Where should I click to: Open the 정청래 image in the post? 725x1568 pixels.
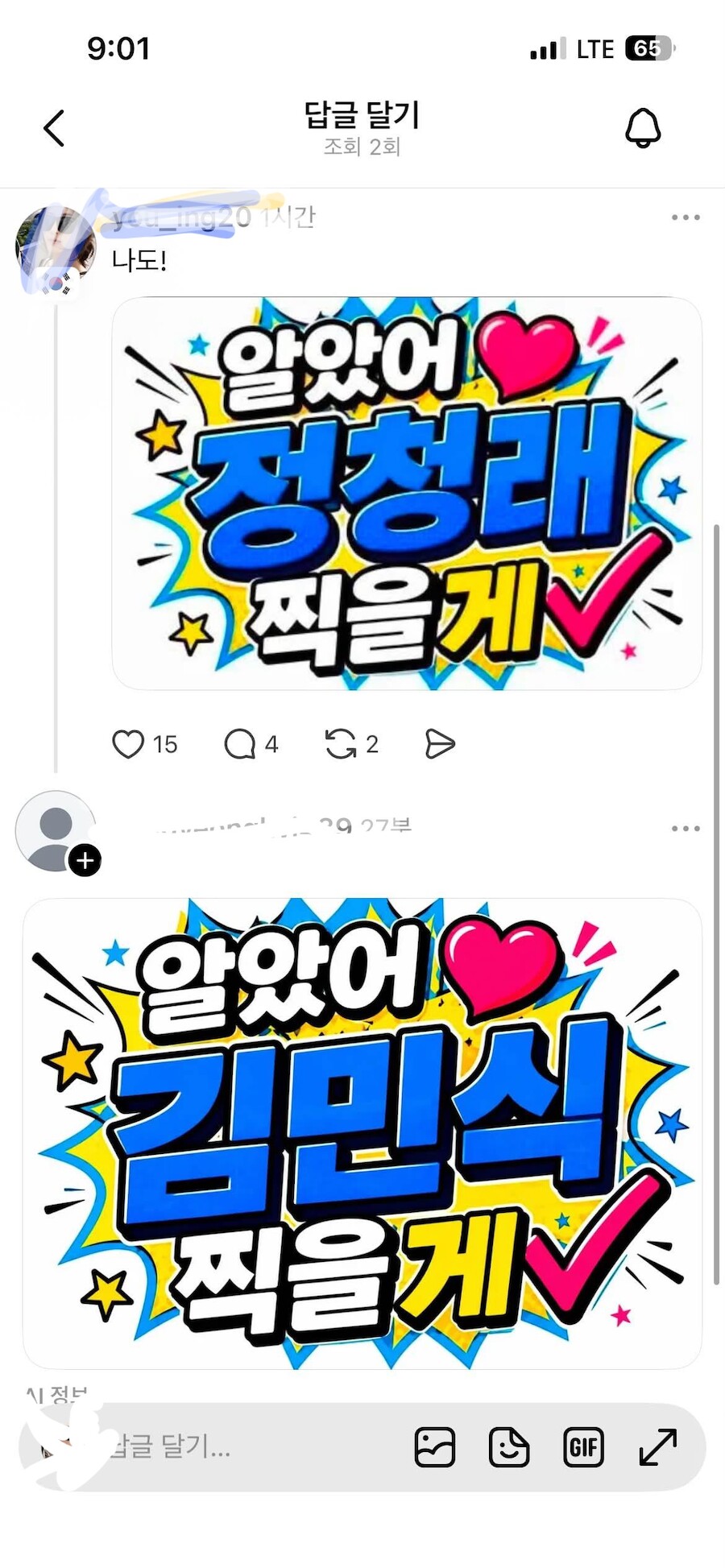[x=407, y=493]
